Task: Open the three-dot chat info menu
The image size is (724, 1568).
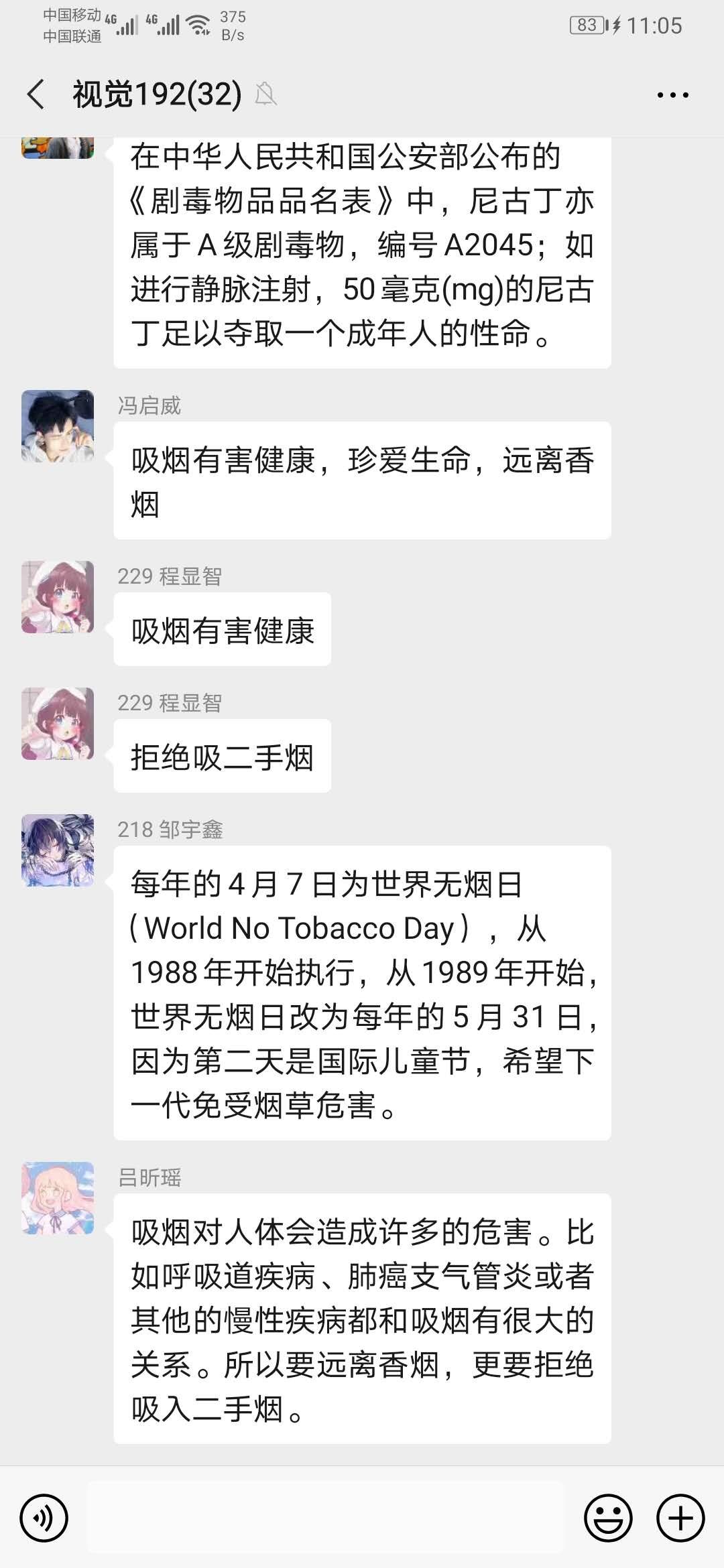Action: 672,94
